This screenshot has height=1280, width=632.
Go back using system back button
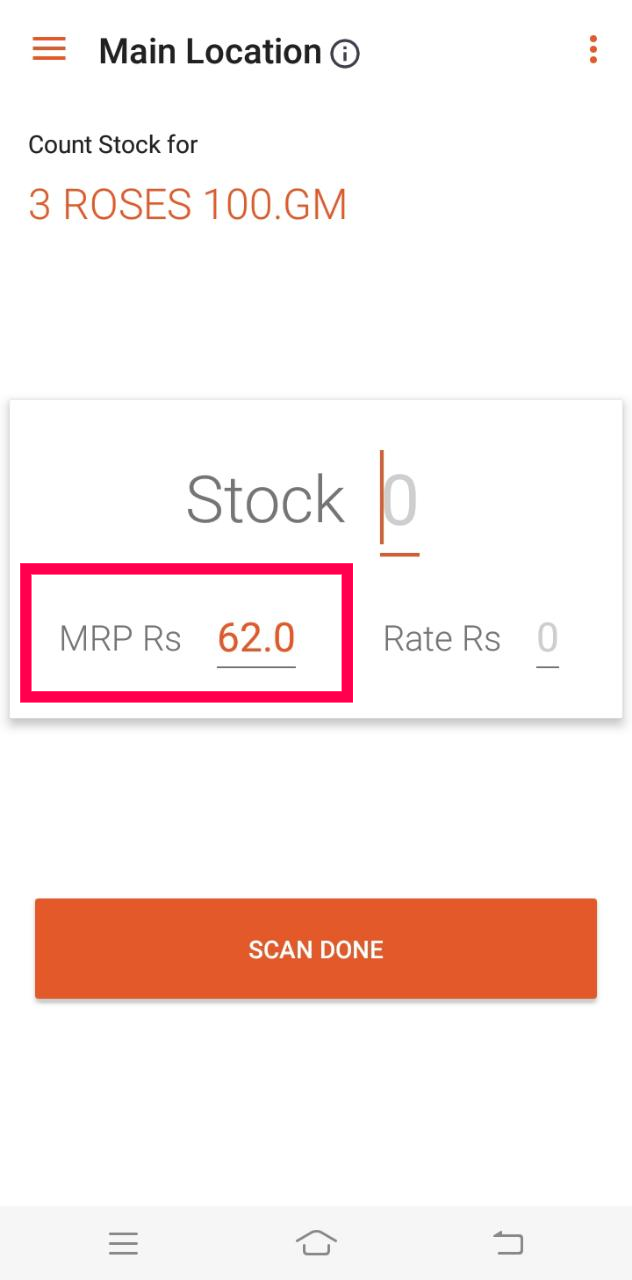[508, 1243]
